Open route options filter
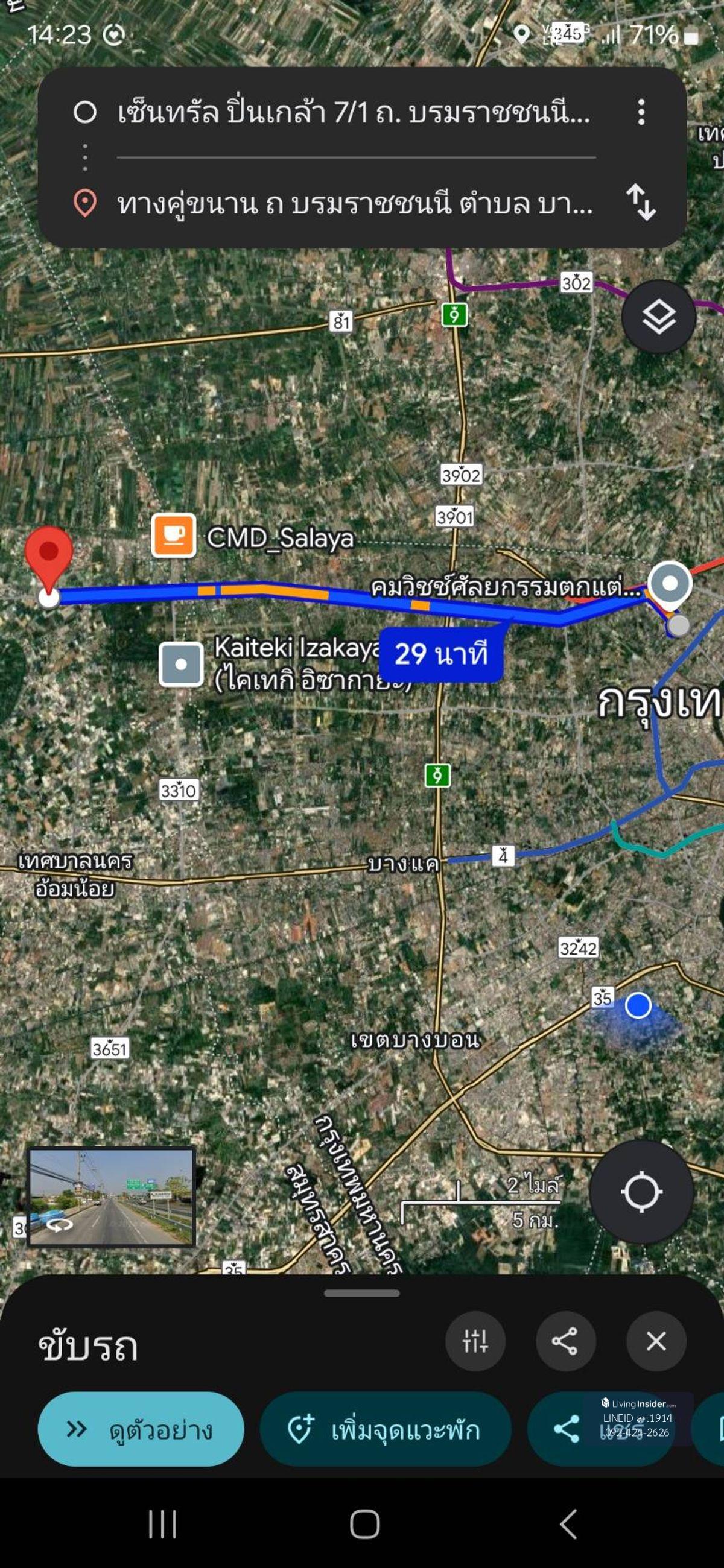724x1568 pixels. (x=475, y=1341)
